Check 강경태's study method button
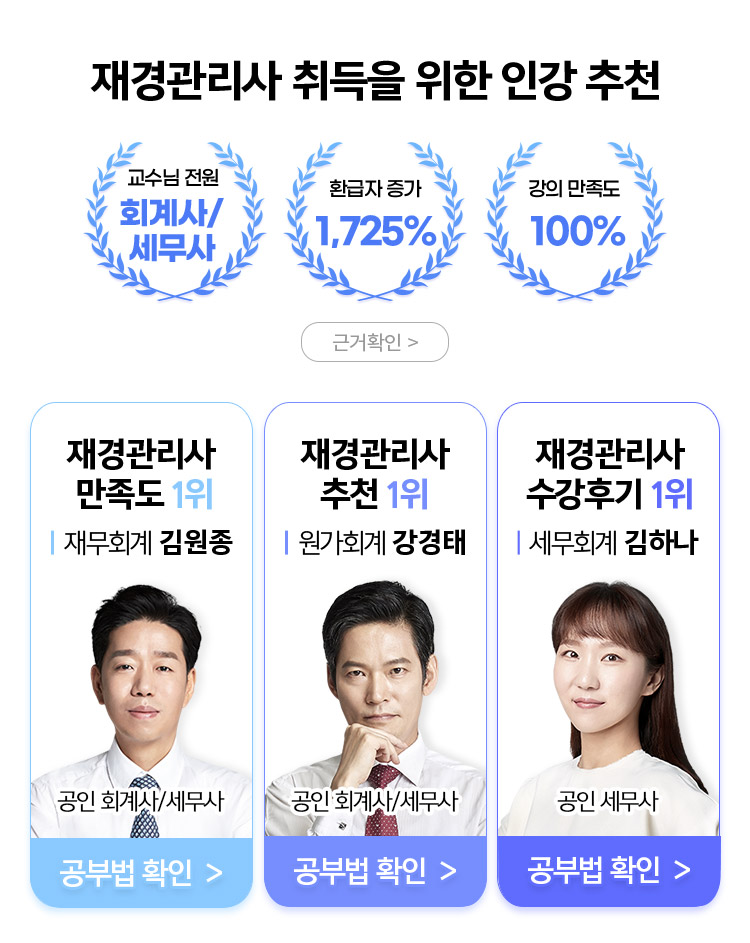 [x=375, y=870]
